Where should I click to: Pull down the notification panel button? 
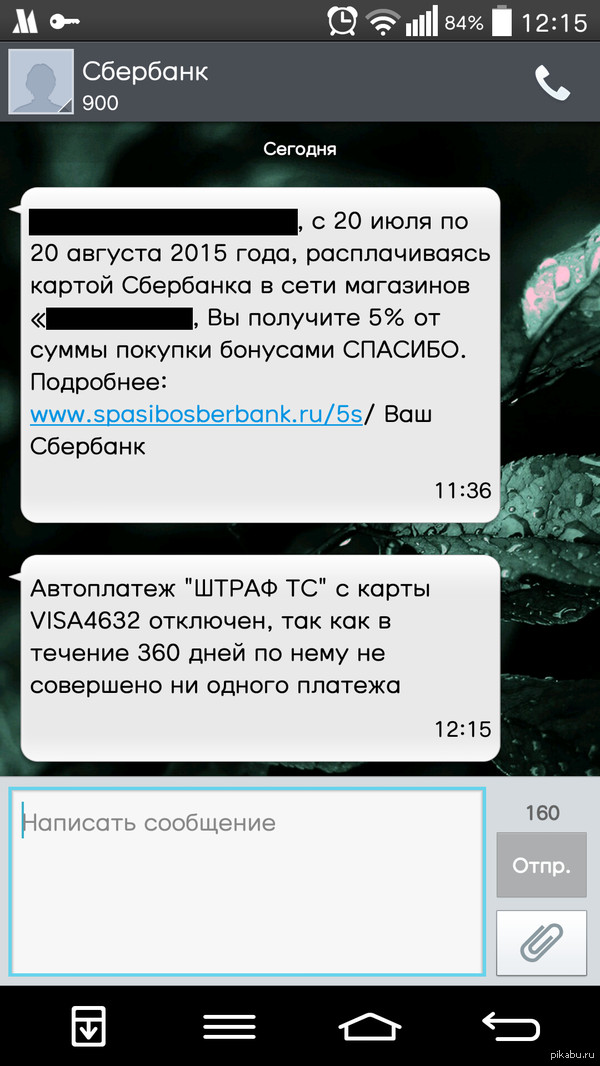pos(89,1025)
